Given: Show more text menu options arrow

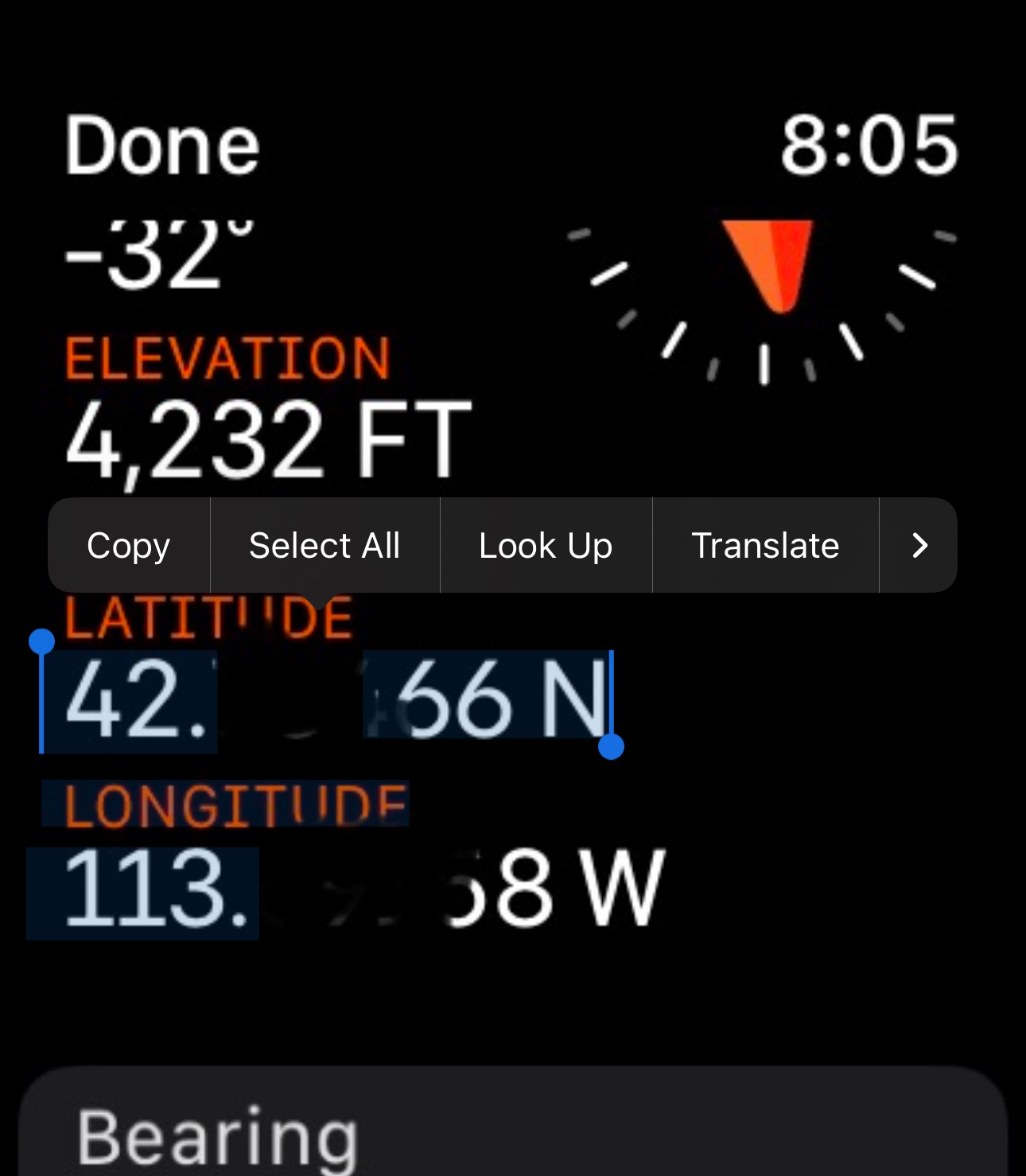Looking at the screenshot, I should click(x=919, y=546).
